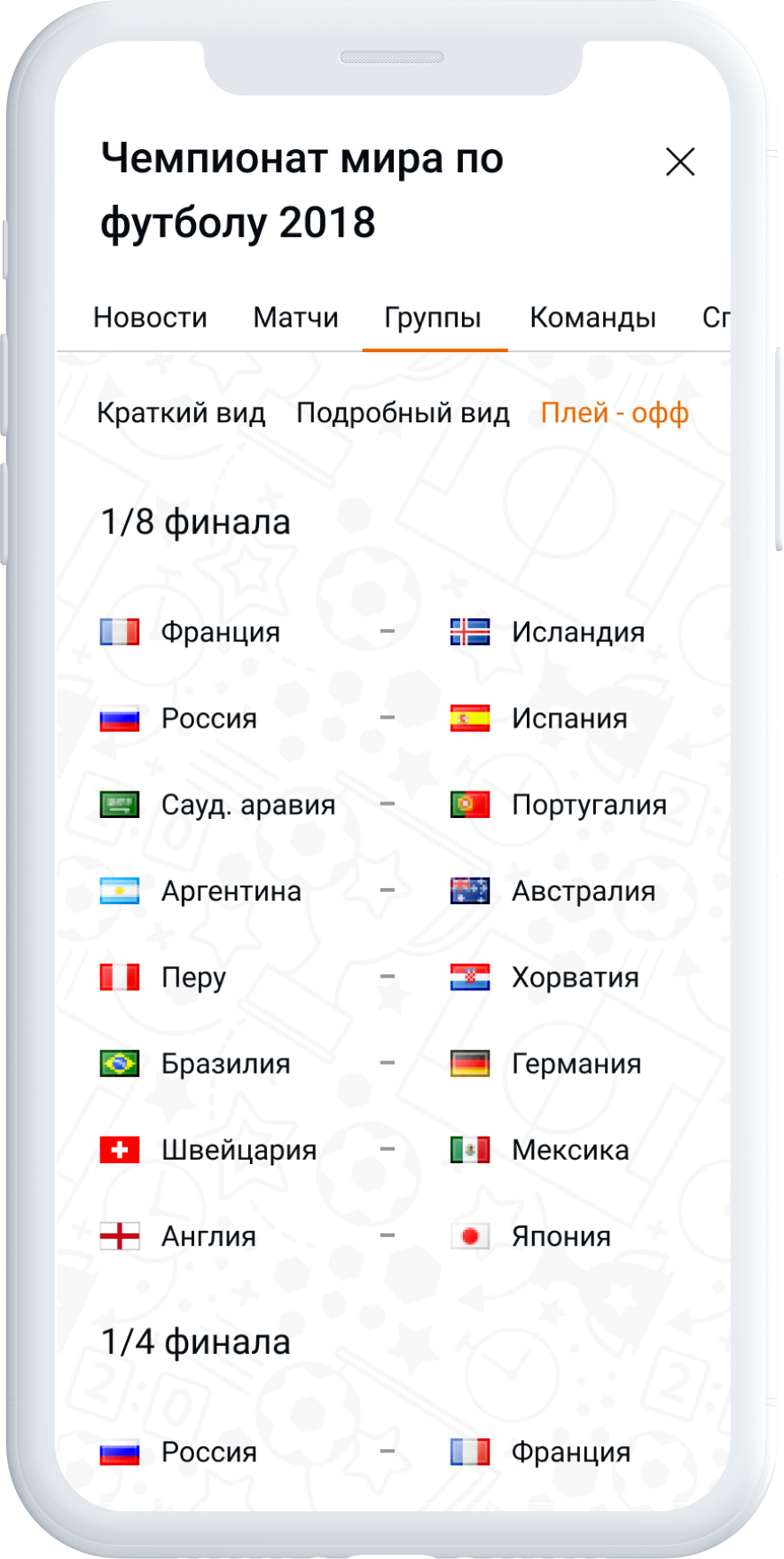Click the Germany flag icon
This screenshot has height=1559, width=784.
pyautogui.click(x=469, y=1063)
